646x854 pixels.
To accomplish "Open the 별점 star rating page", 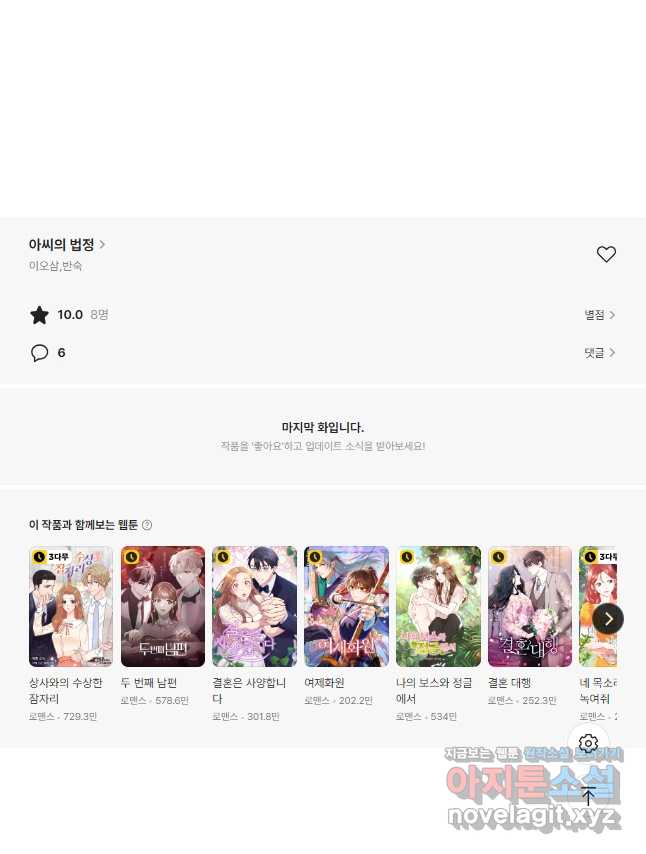I will point(599,315).
